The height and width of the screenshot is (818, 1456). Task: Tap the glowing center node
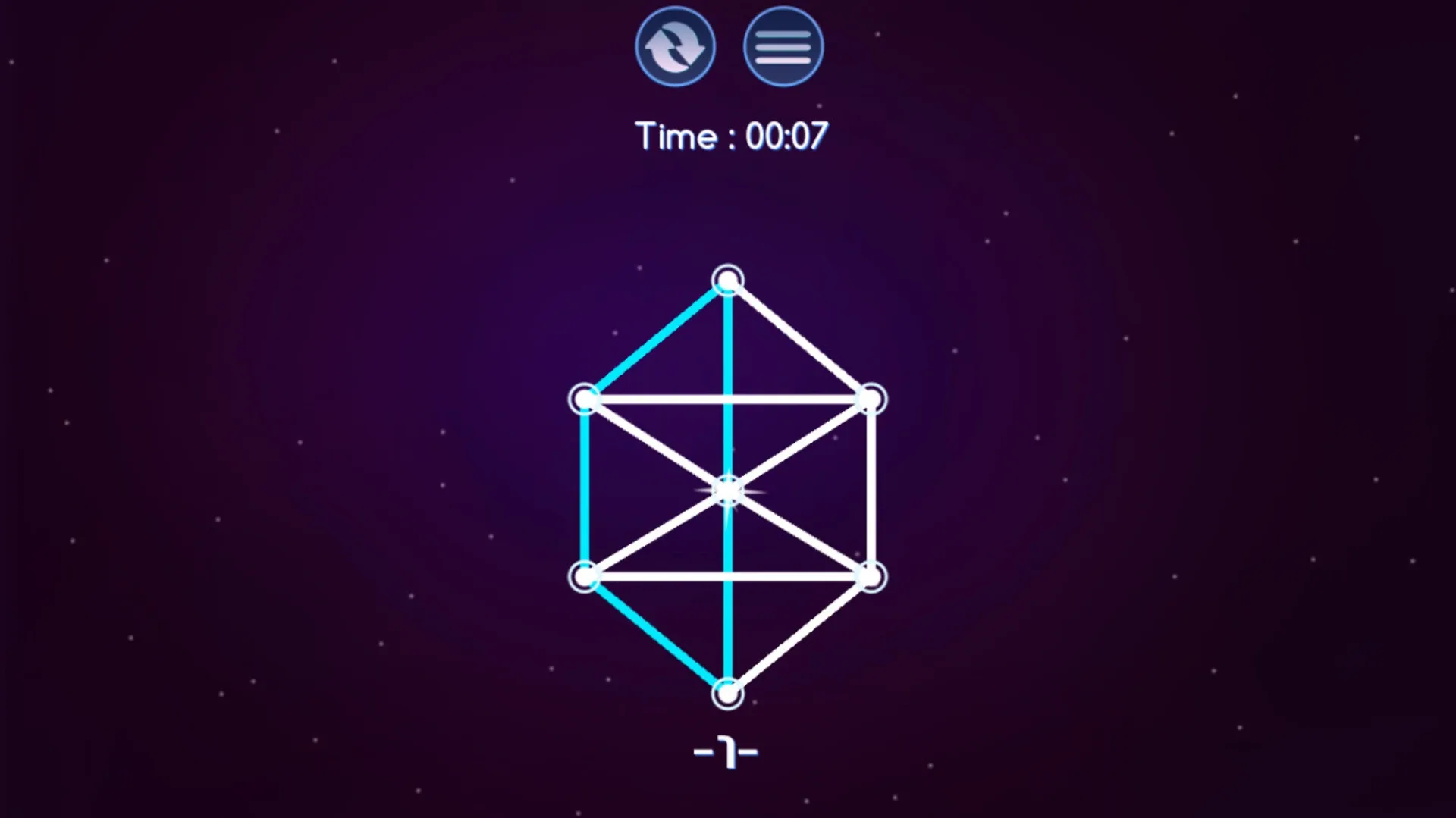click(728, 491)
